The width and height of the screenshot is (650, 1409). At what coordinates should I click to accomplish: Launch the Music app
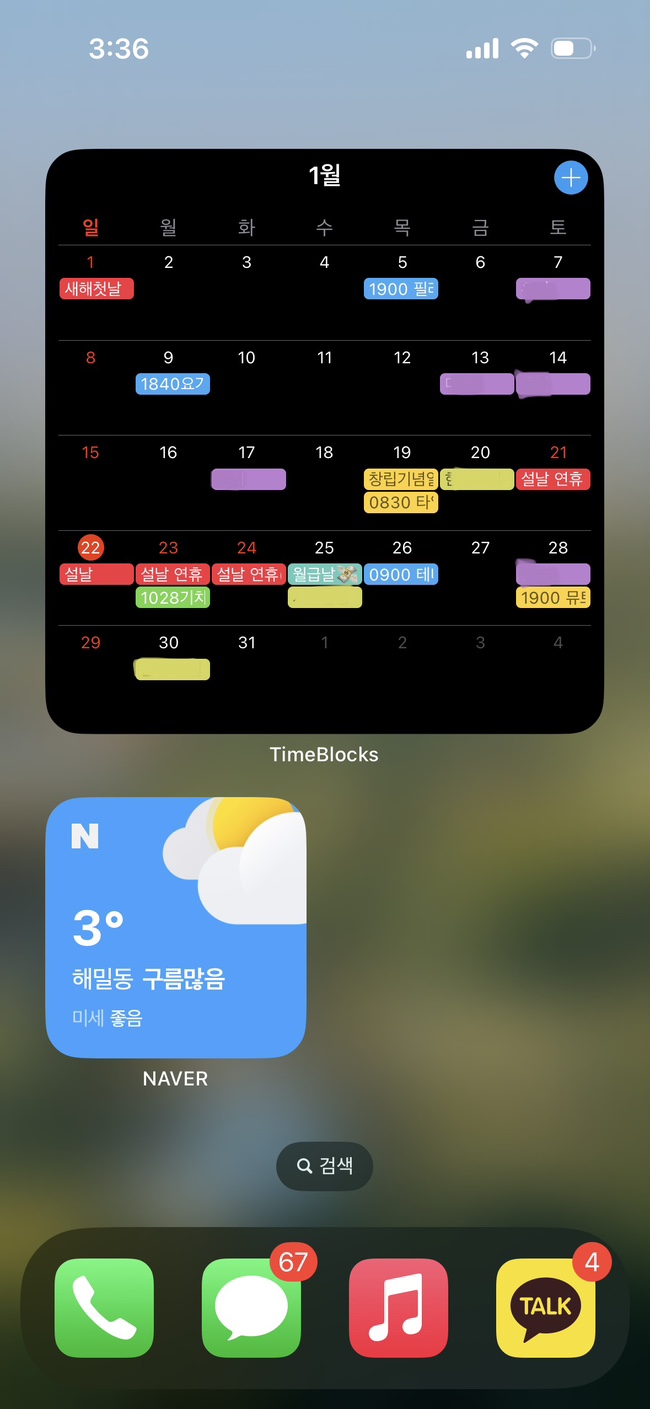point(398,1308)
